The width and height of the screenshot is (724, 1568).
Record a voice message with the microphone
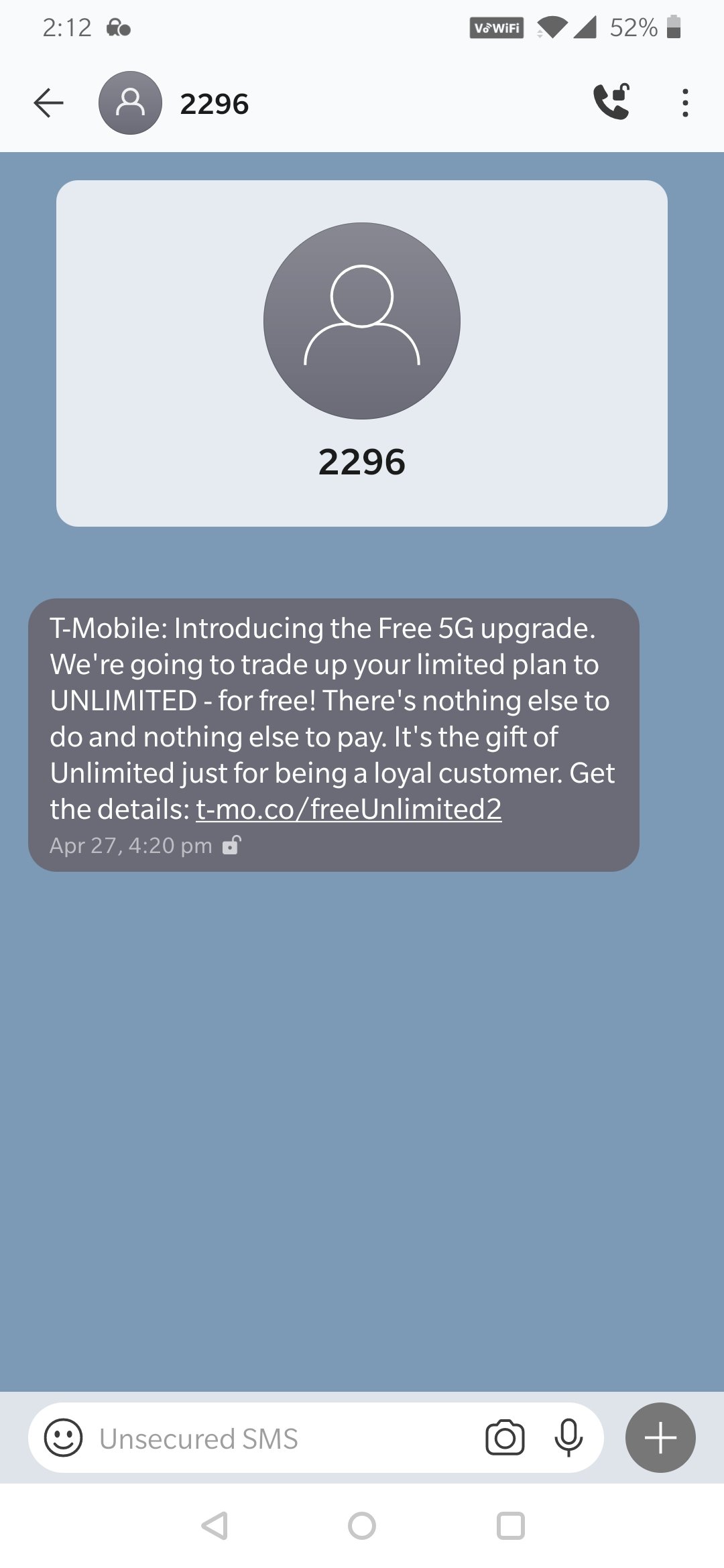point(568,1438)
